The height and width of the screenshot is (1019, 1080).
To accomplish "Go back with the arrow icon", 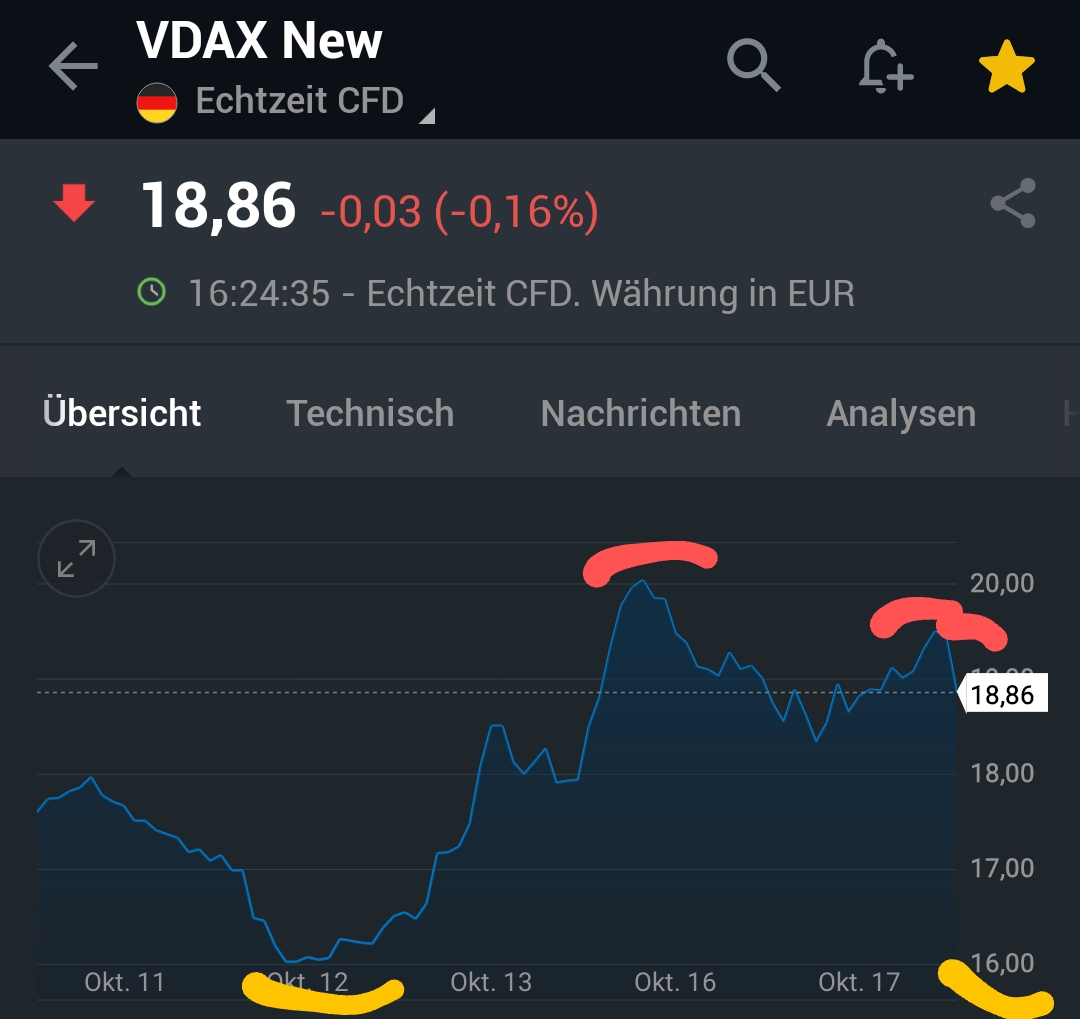I will 73,68.
